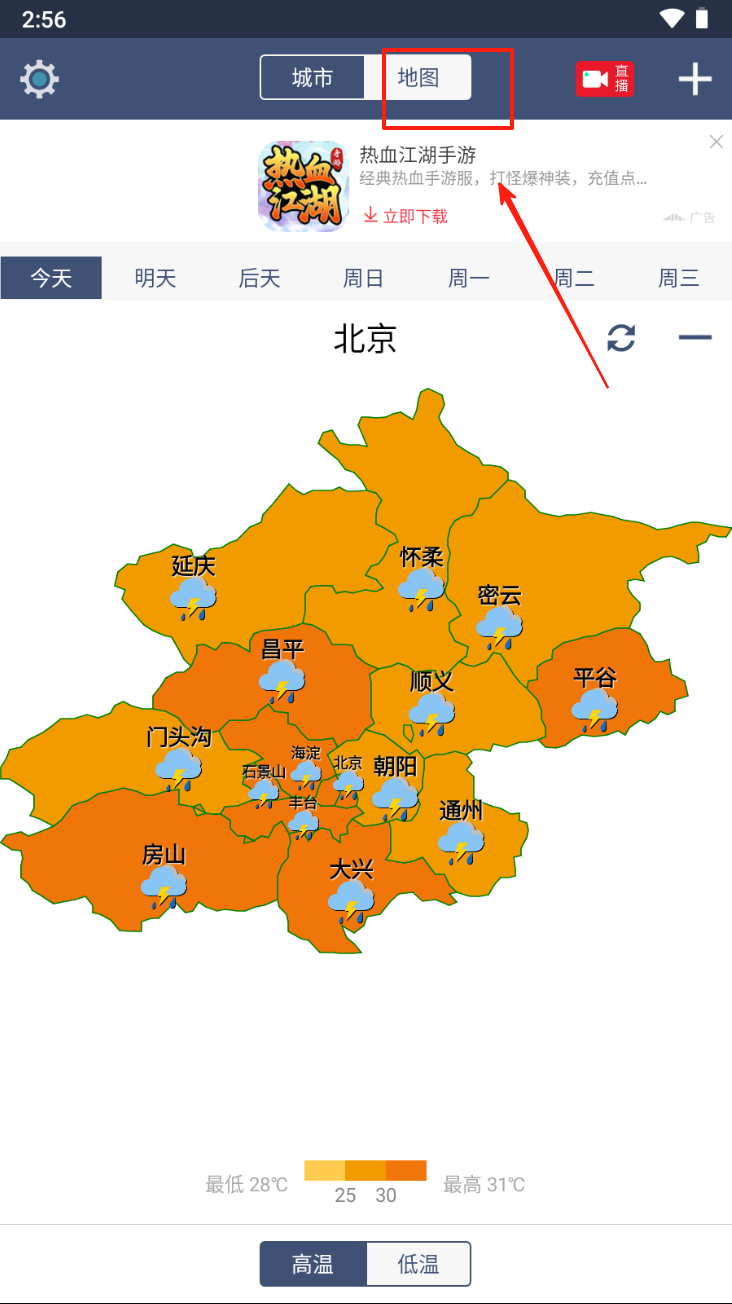Image resolution: width=732 pixels, height=1304 pixels.
Task: Select the 地图 segment
Action: [x=418, y=78]
